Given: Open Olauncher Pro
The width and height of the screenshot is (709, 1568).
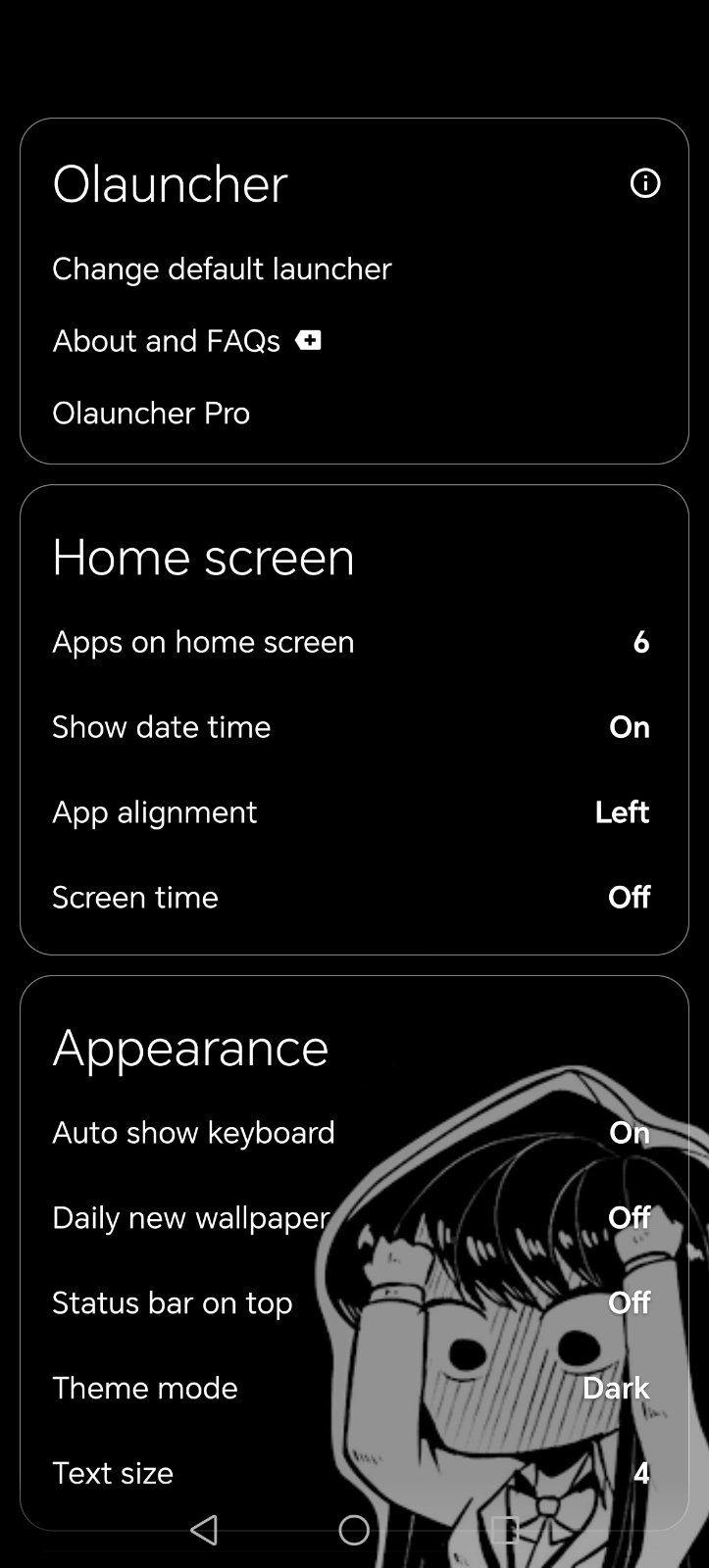Looking at the screenshot, I should coord(151,413).
